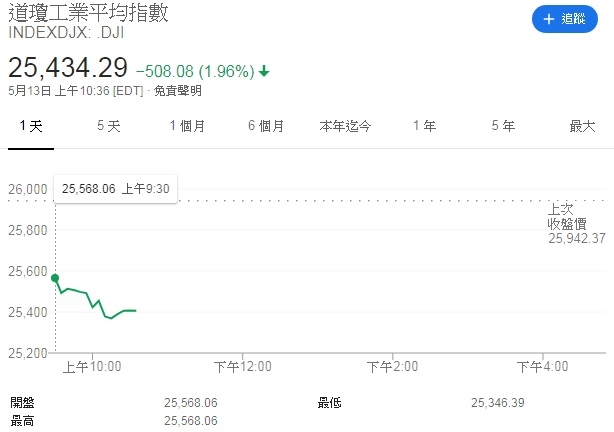Switch to the 1 個月 chart range

[x=187, y=126]
